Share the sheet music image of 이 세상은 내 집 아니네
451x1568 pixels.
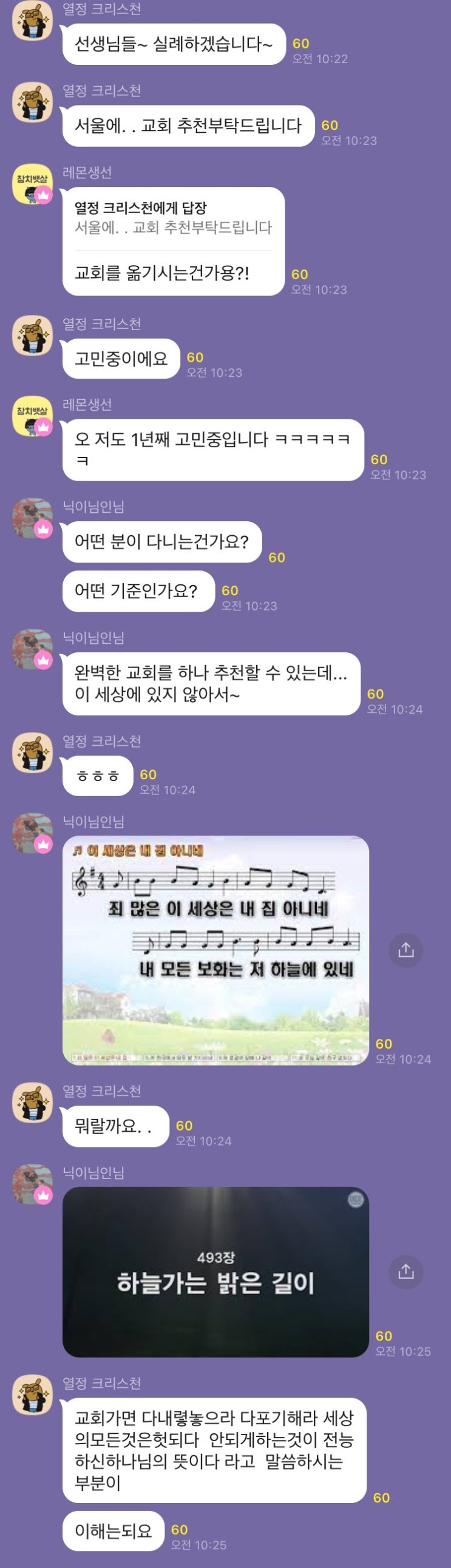(x=405, y=950)
